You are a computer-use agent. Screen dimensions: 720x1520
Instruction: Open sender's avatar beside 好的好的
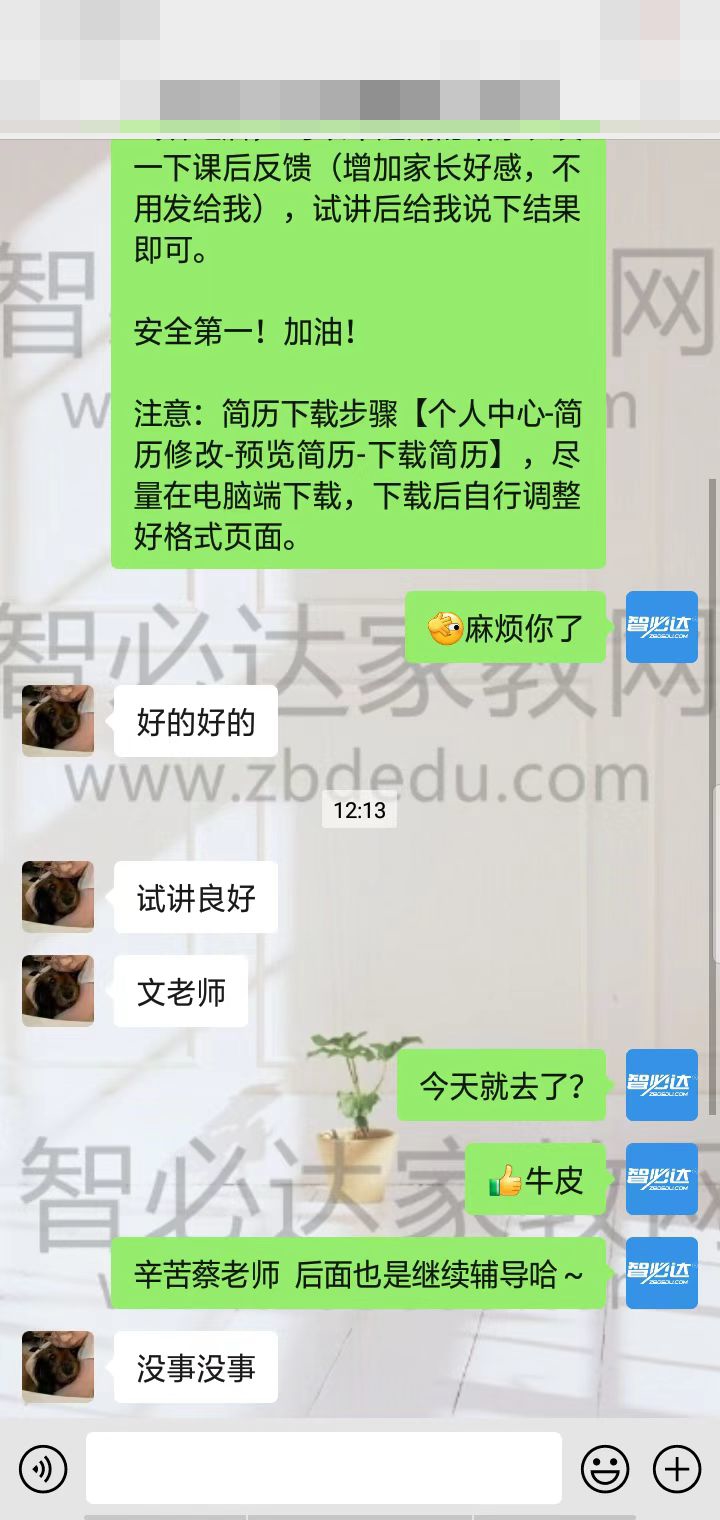click(58, 721)
